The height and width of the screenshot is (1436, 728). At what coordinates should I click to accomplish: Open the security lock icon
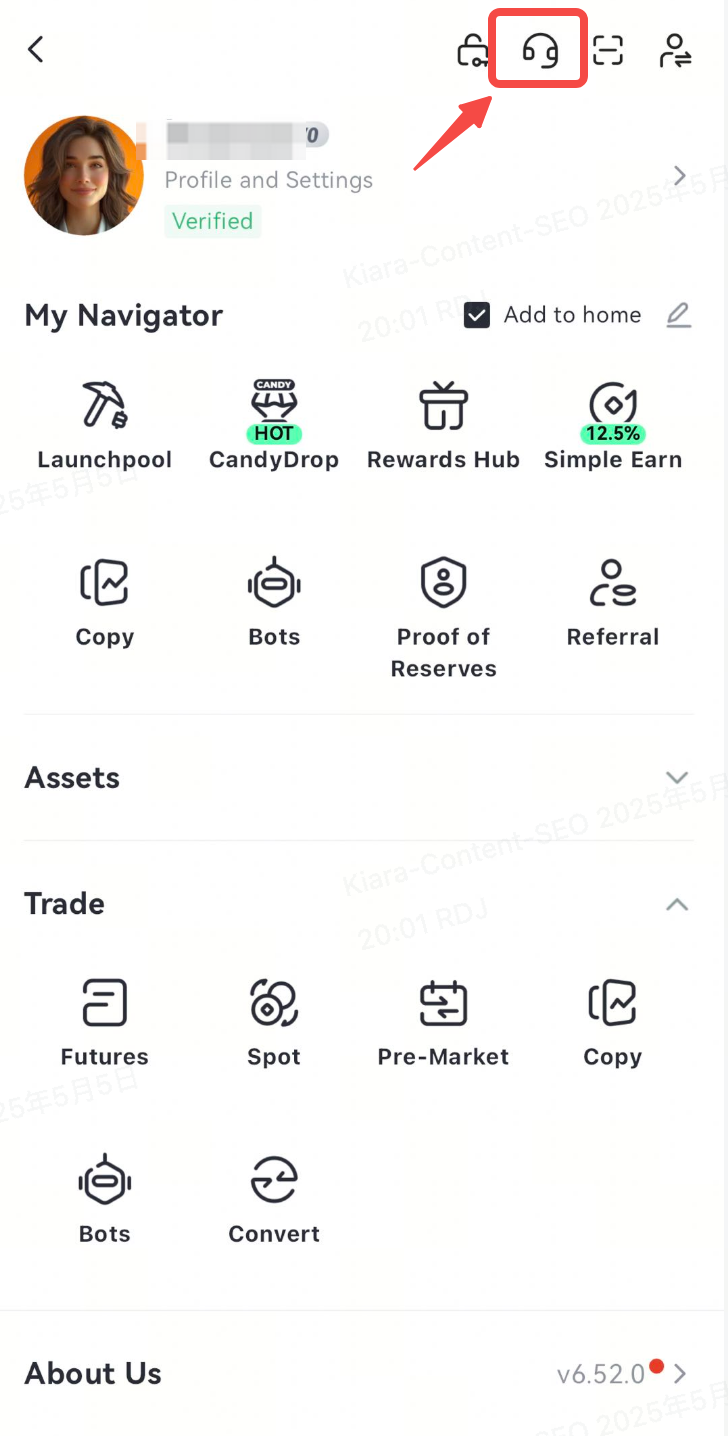pos(472,50)
